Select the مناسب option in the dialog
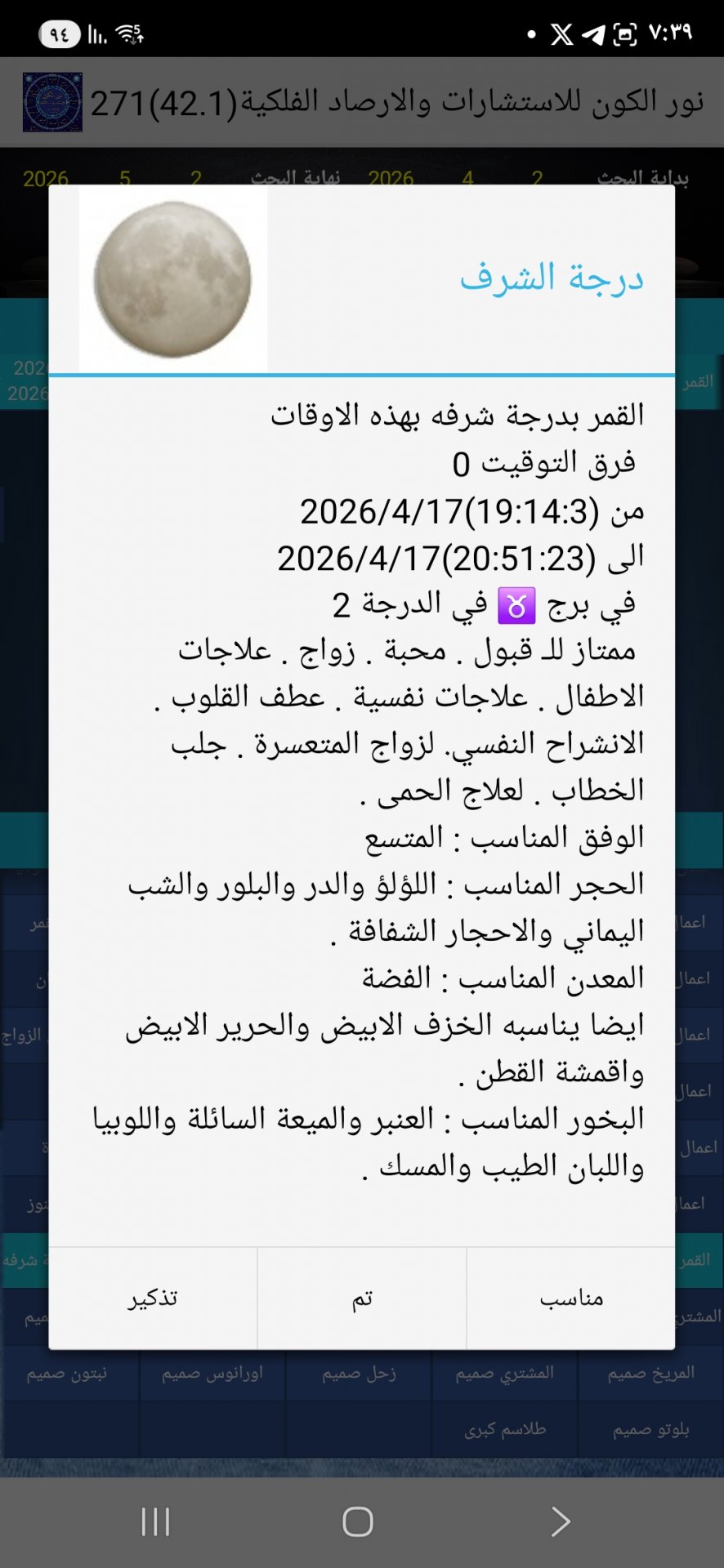724x1568 pixels. [x=574, y=1298]
